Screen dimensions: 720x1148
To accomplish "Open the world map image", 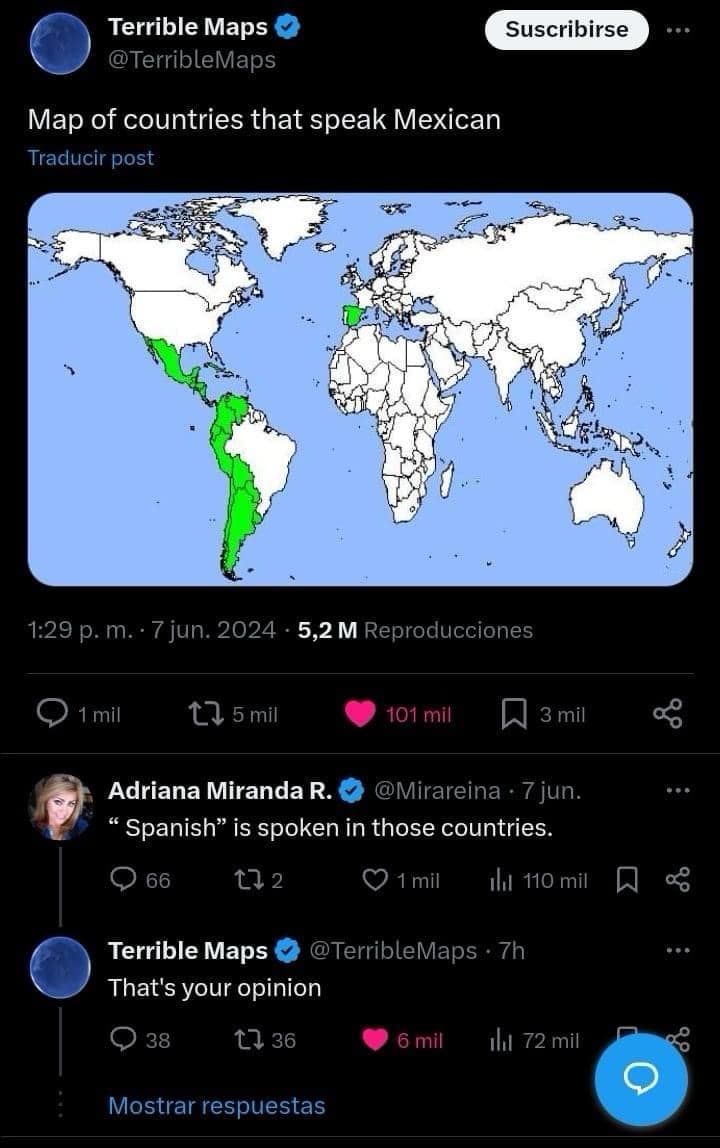I will coord(360,389).
